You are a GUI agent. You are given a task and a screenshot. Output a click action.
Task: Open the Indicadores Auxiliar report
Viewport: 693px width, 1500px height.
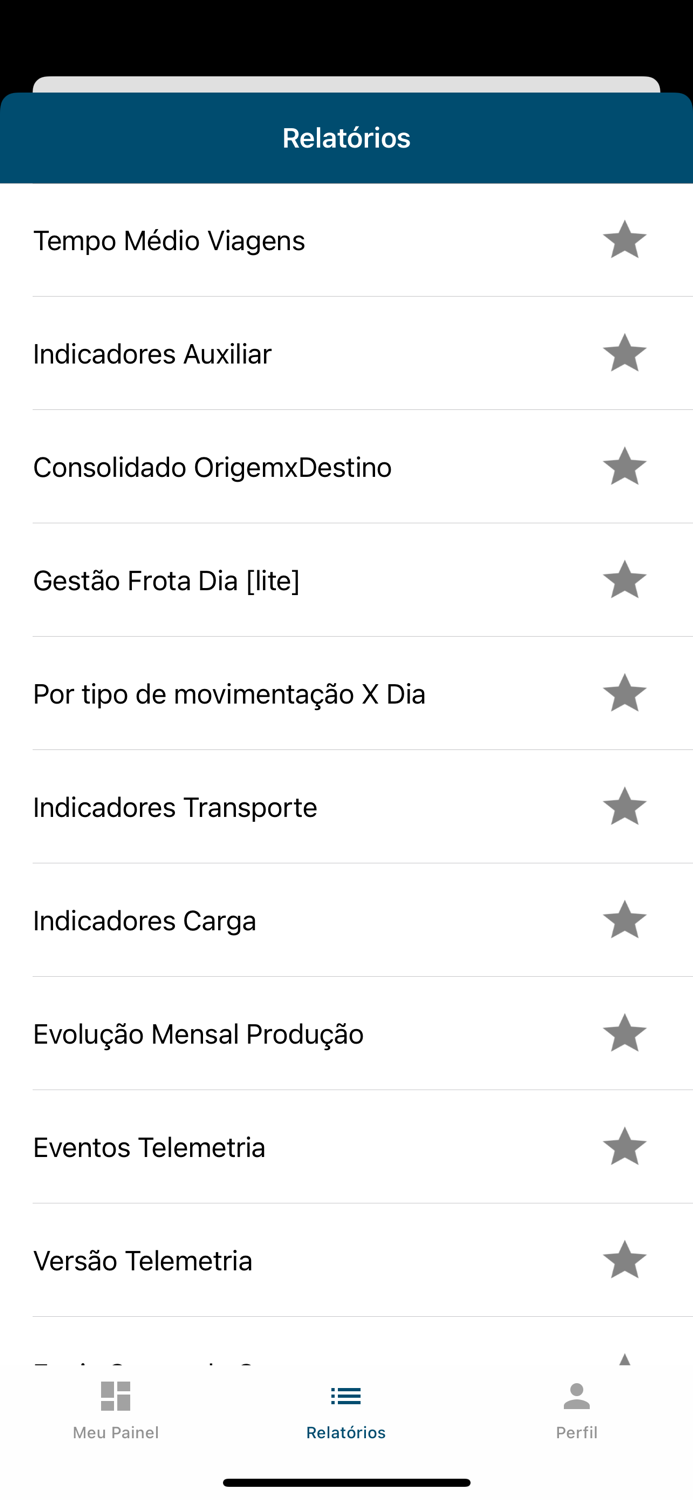click(x=152, y=354)
